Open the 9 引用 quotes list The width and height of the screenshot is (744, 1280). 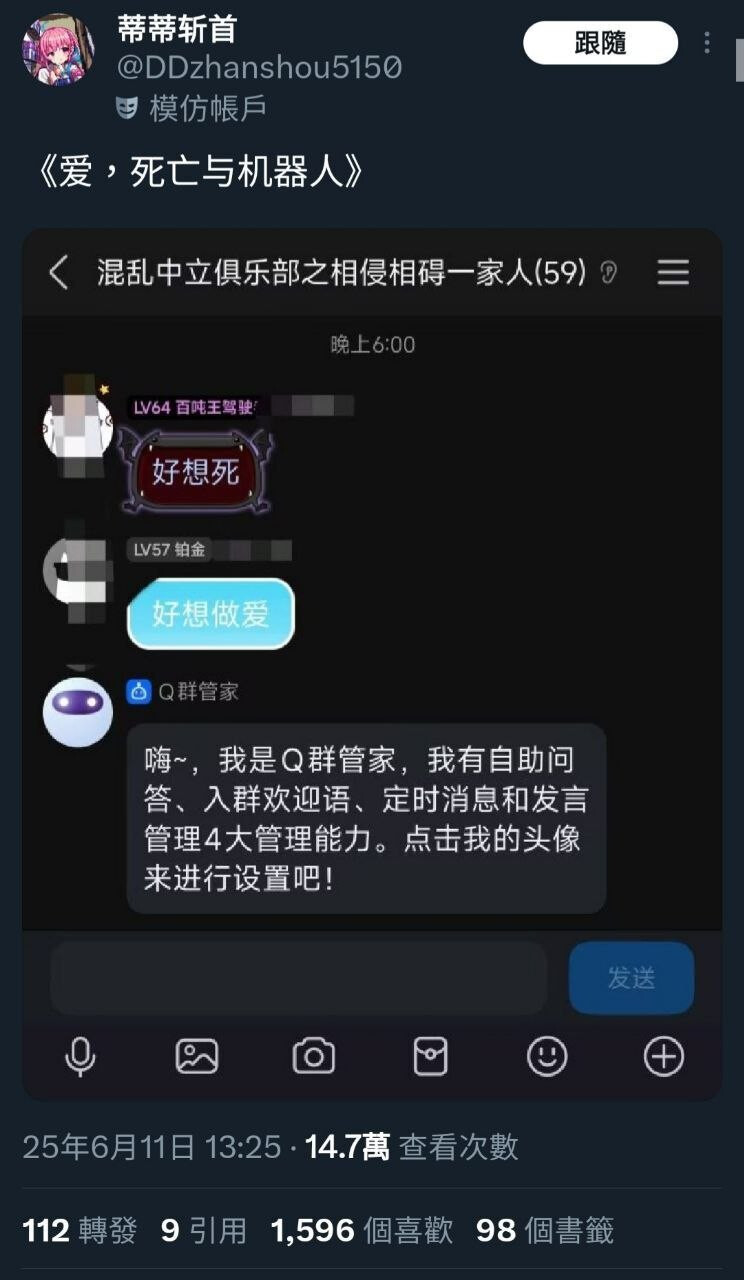pyautogui.click(x=204, y=1230)
